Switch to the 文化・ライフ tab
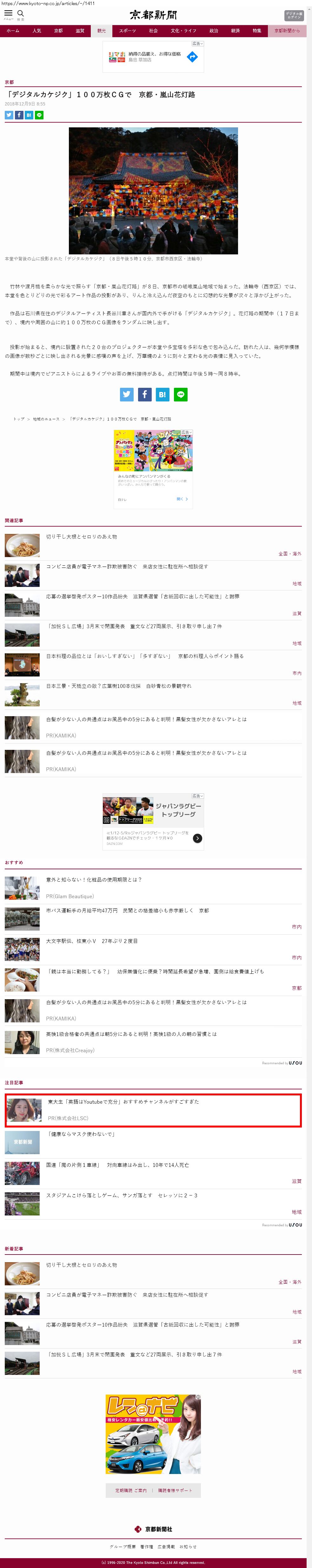 183,30
